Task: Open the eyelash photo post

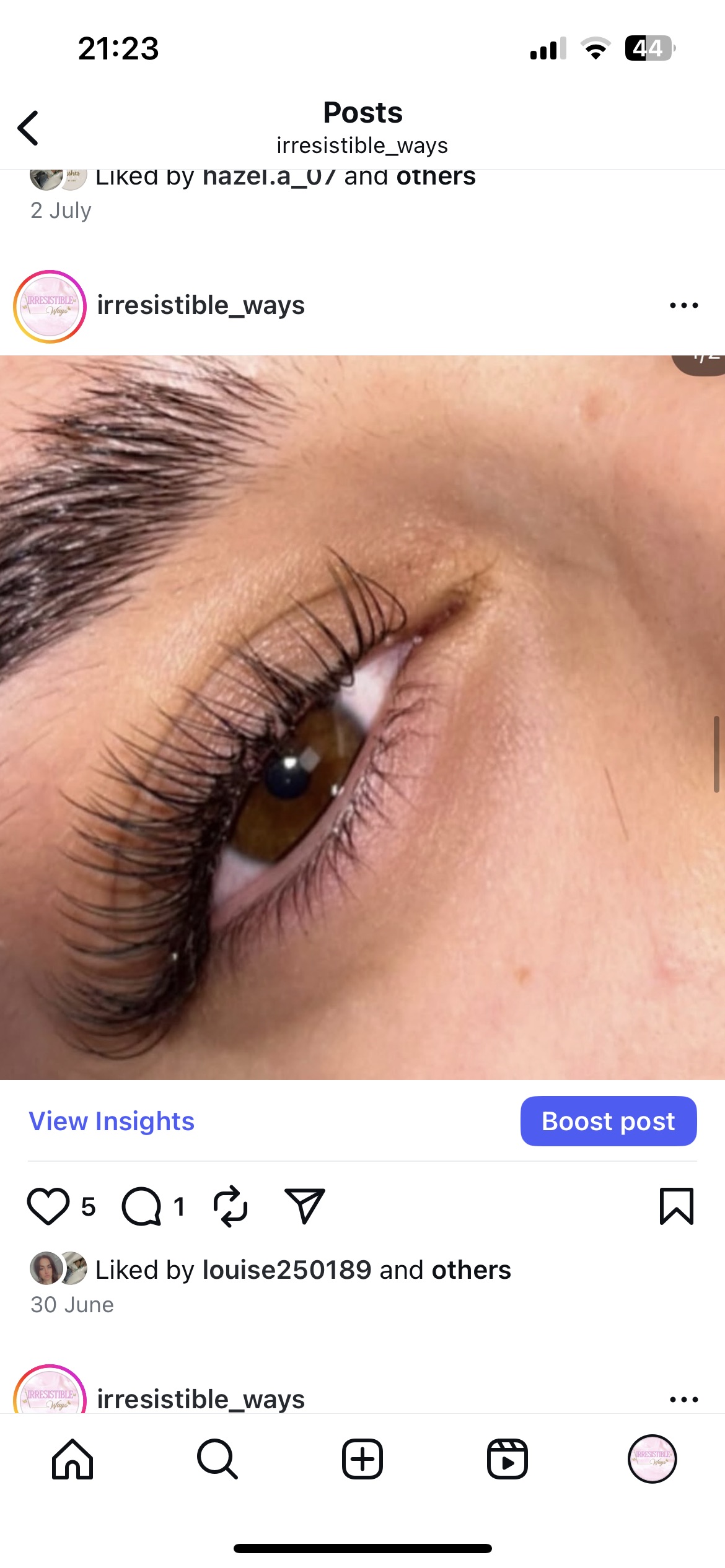Action: [362, 717]
